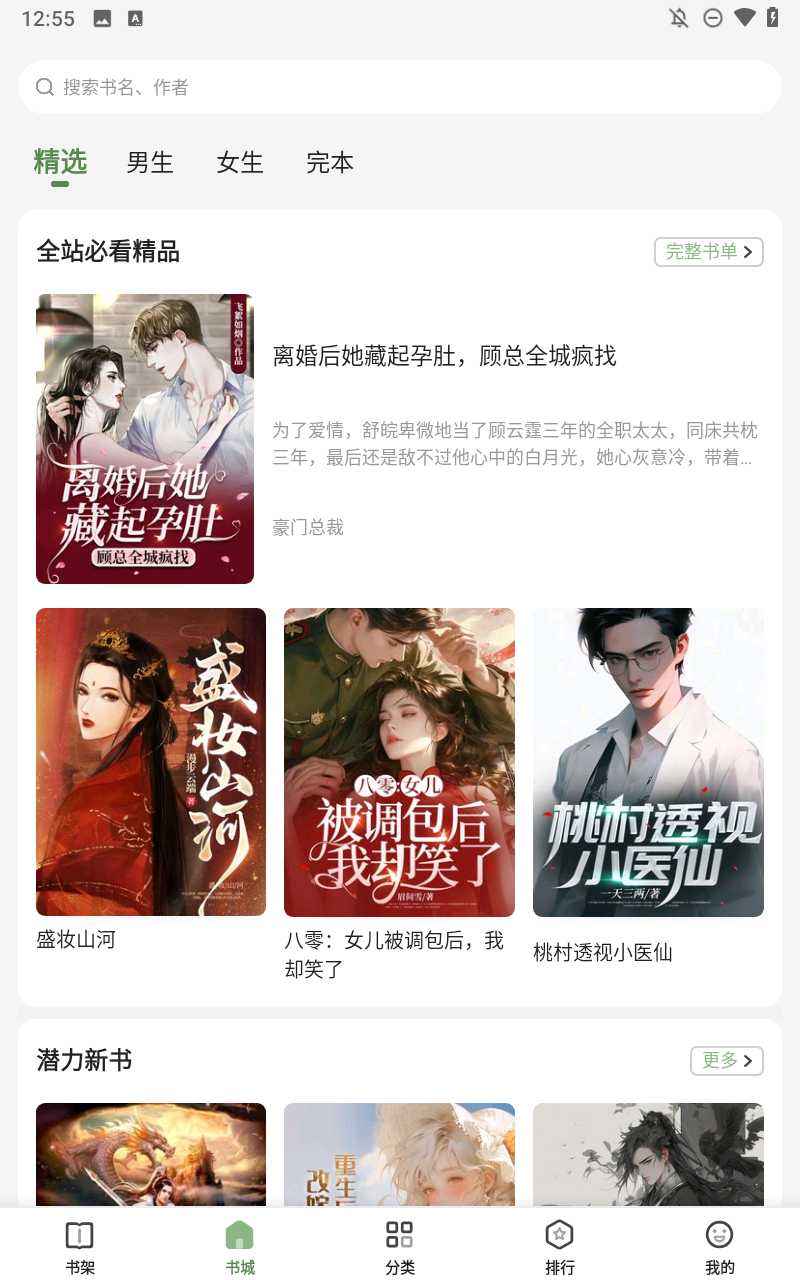Tap 更多 in 潜力新书 section
Viewport: 800px width, 1280px height.
point(726,1060)
